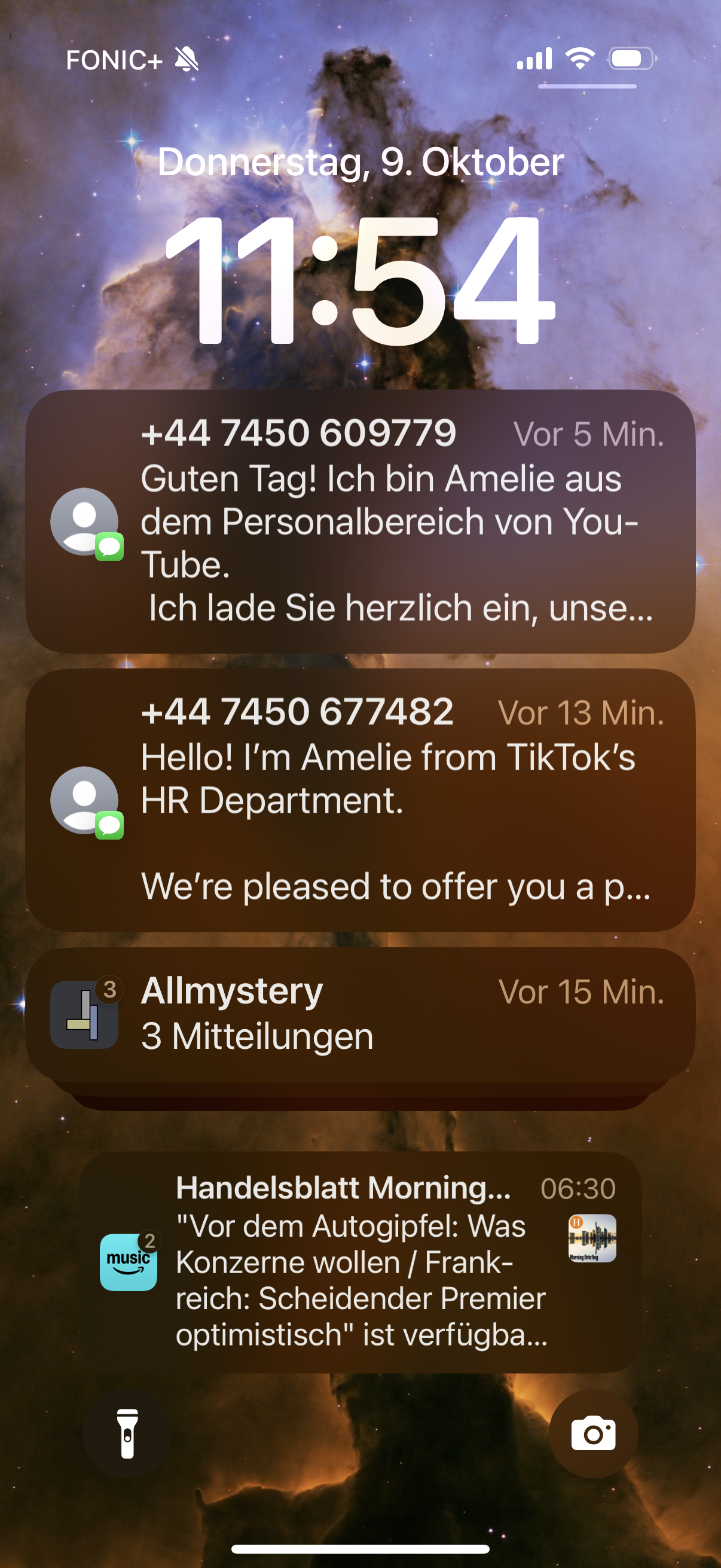This screenshot has width=721, height=1568.
Task: Open the SMS from +44 7450 609779
Action: point(360,521)
